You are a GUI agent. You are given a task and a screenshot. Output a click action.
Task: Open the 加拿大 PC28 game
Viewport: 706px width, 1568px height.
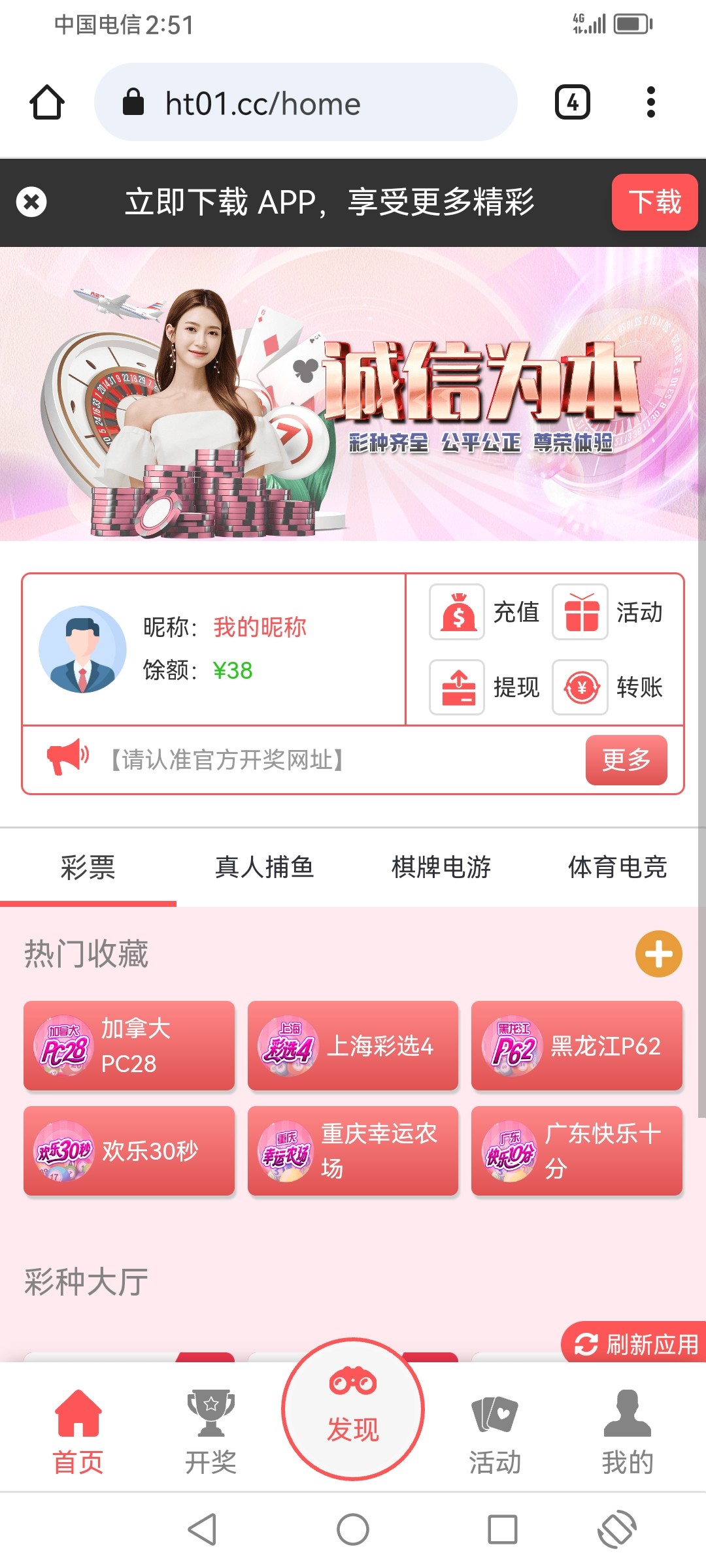(x=129, y=1046)
